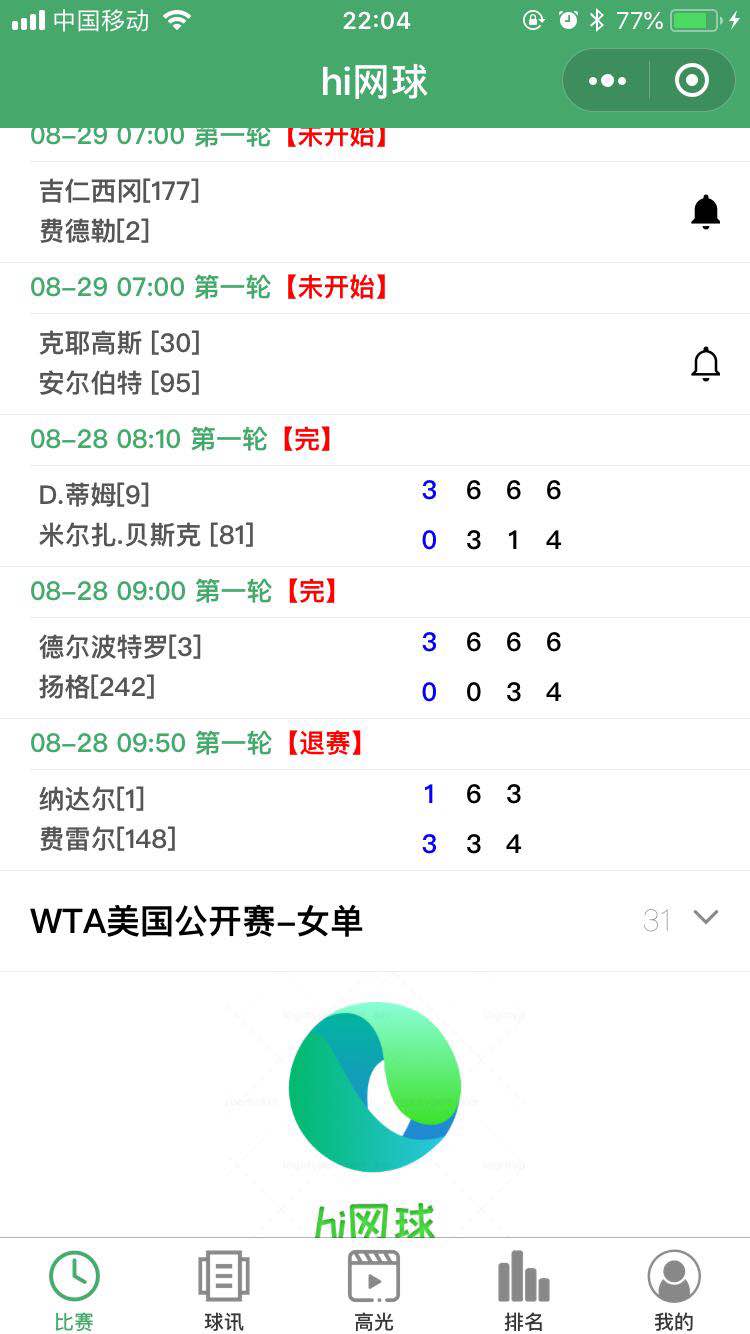
Task: Open the D.蒂姆 vs 米尔扎.贝斯克 match
Action: click(375, 516)
